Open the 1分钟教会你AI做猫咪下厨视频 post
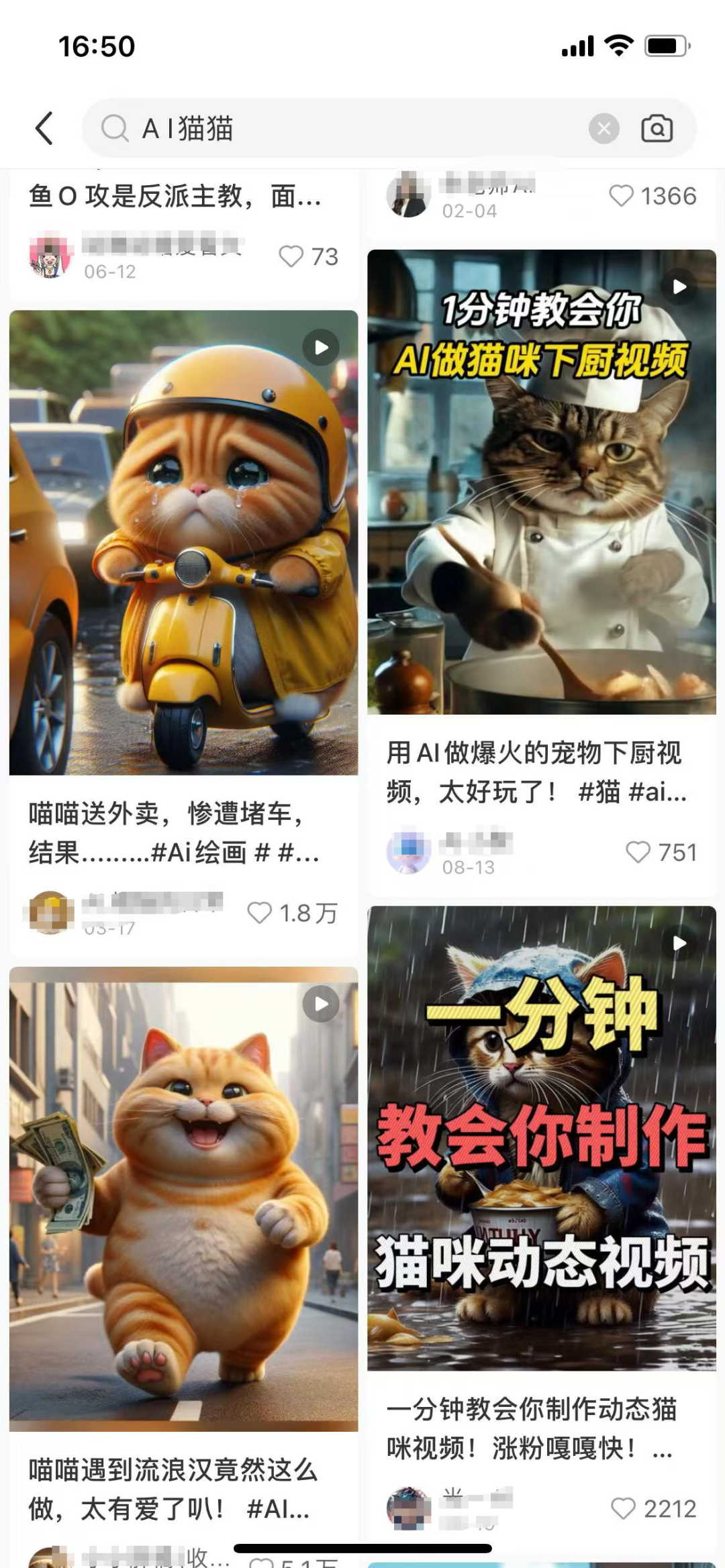Image resolution: width=725 pixels, height=1568 pixels. (542, 482)
